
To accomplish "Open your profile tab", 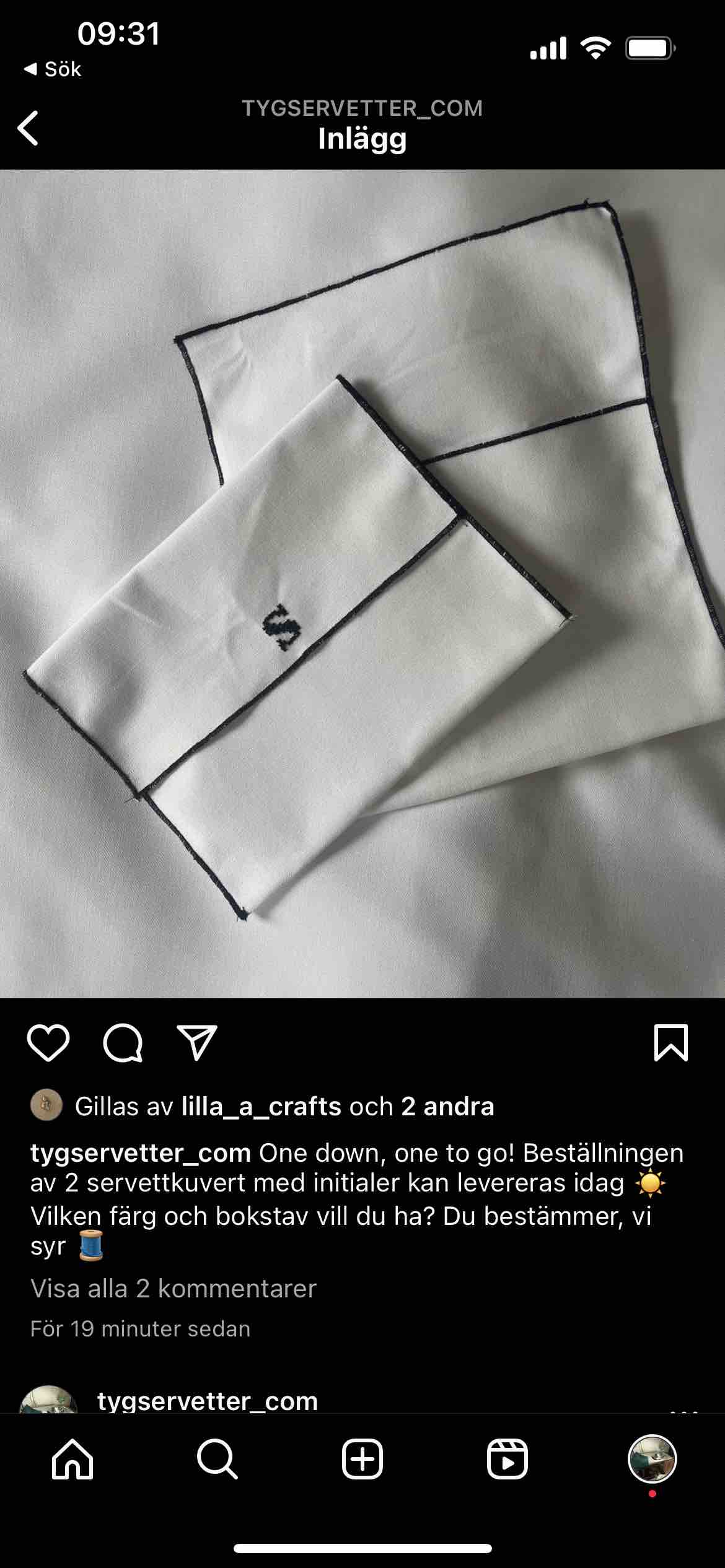I will pos(652,1460).
